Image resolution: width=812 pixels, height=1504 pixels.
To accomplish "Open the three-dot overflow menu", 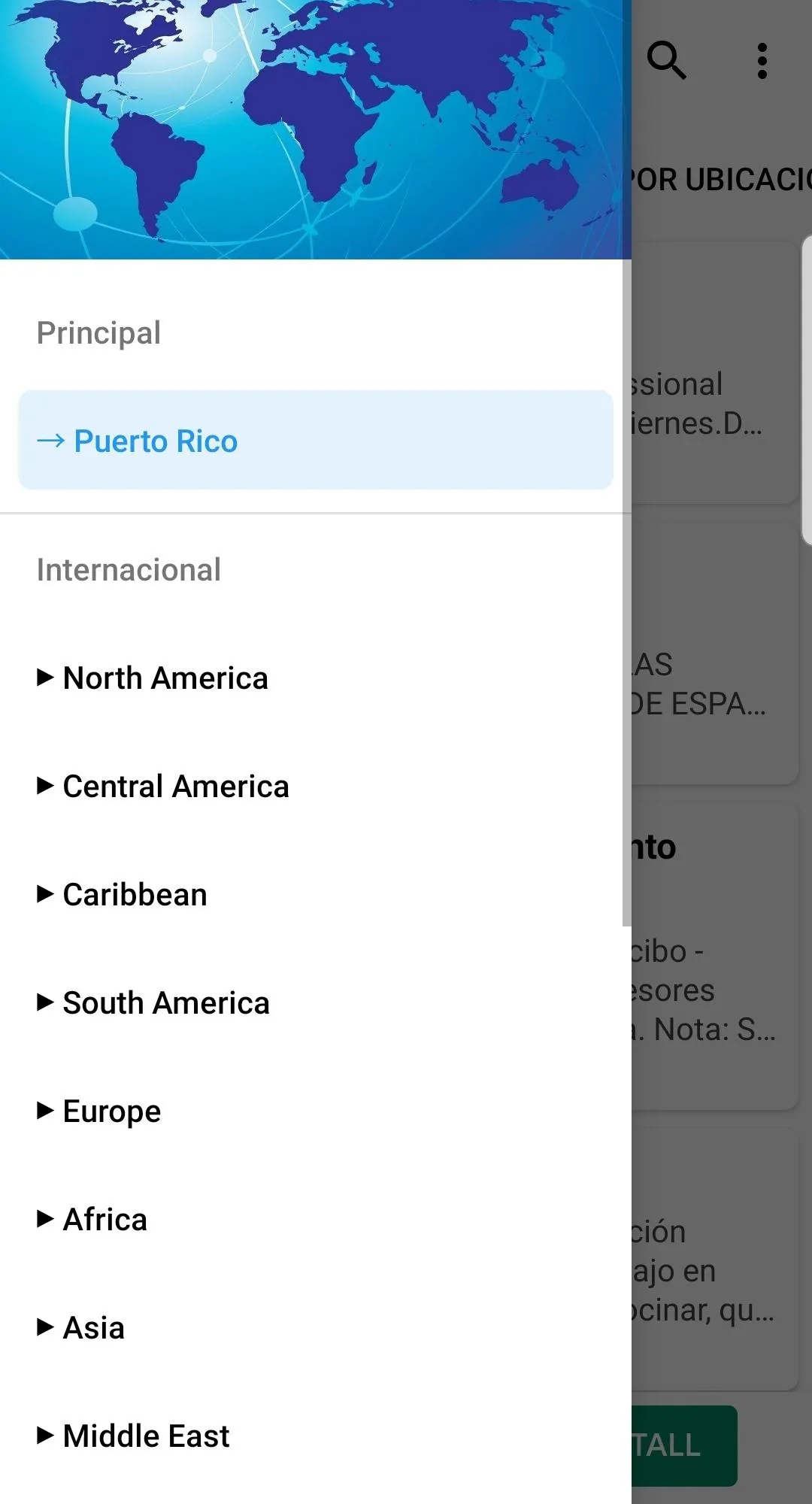I will tap(762, 60).
